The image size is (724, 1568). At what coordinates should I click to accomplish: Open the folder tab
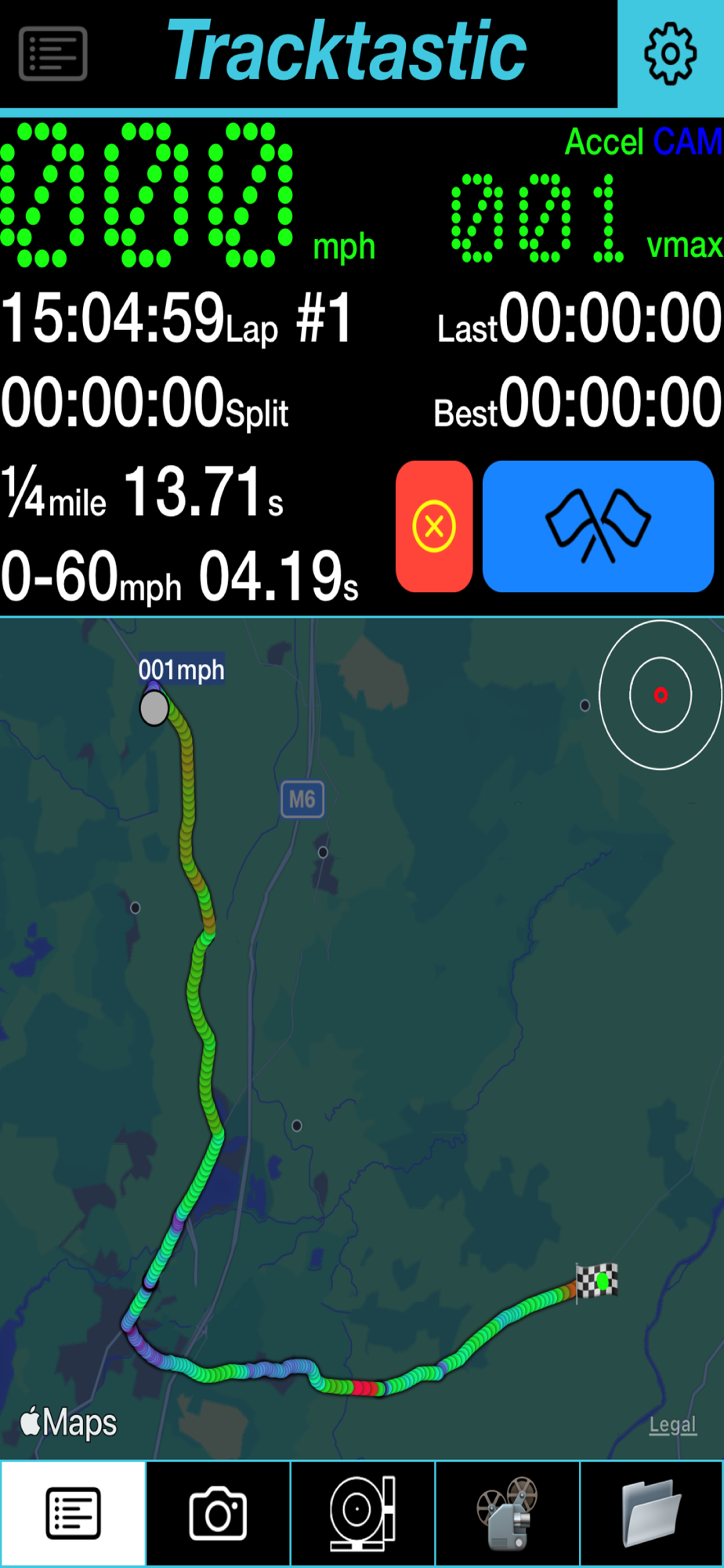[x=652, y=1513]
